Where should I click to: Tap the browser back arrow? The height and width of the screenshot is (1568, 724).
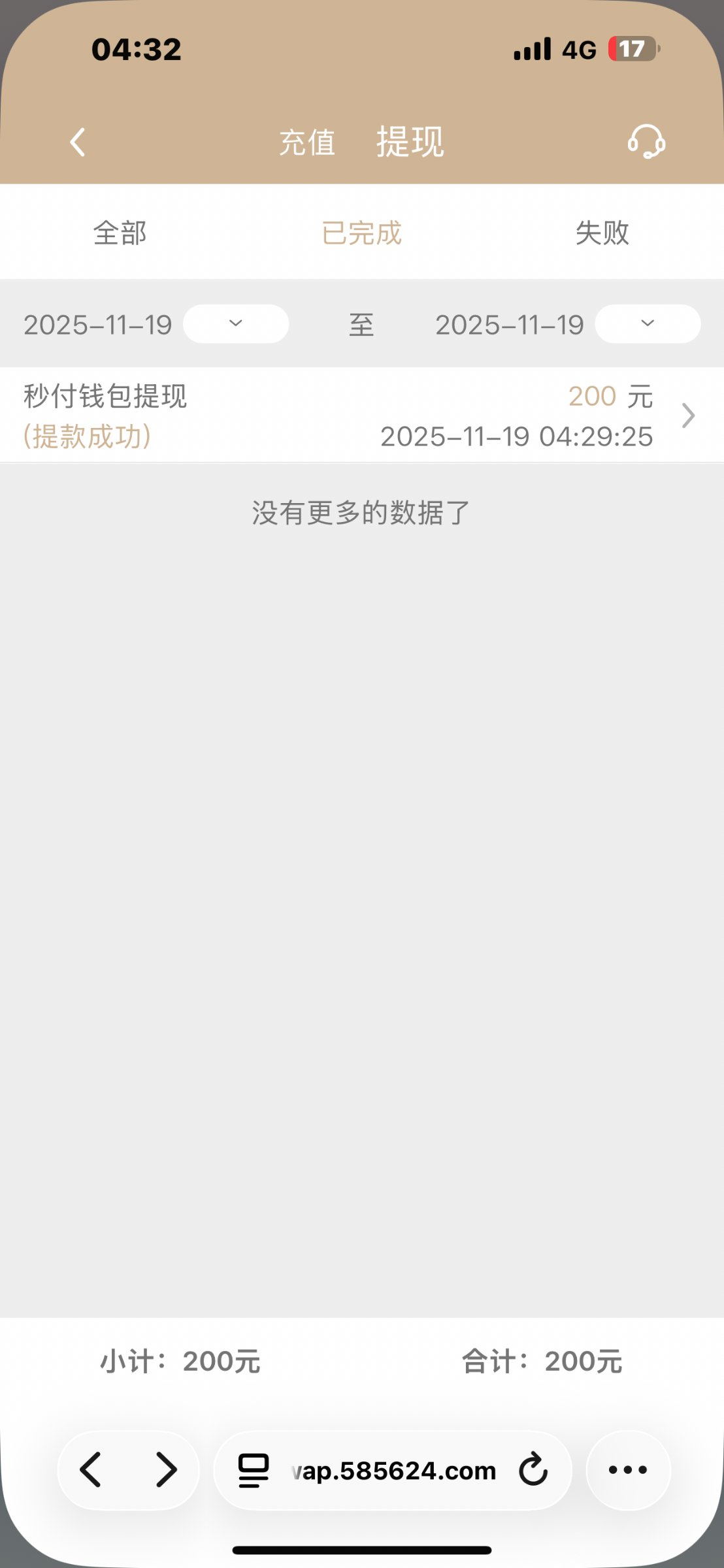coord(91,1470)
